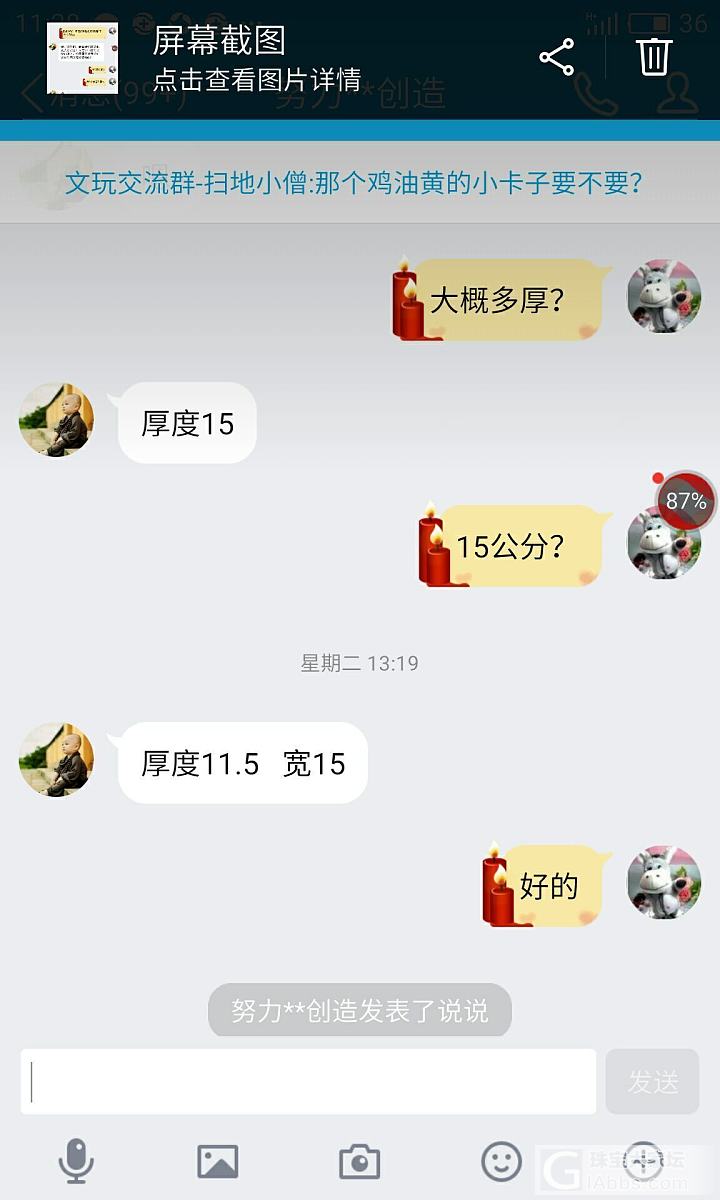
Task: Tap the message text input field
Action: [308, 1081]
